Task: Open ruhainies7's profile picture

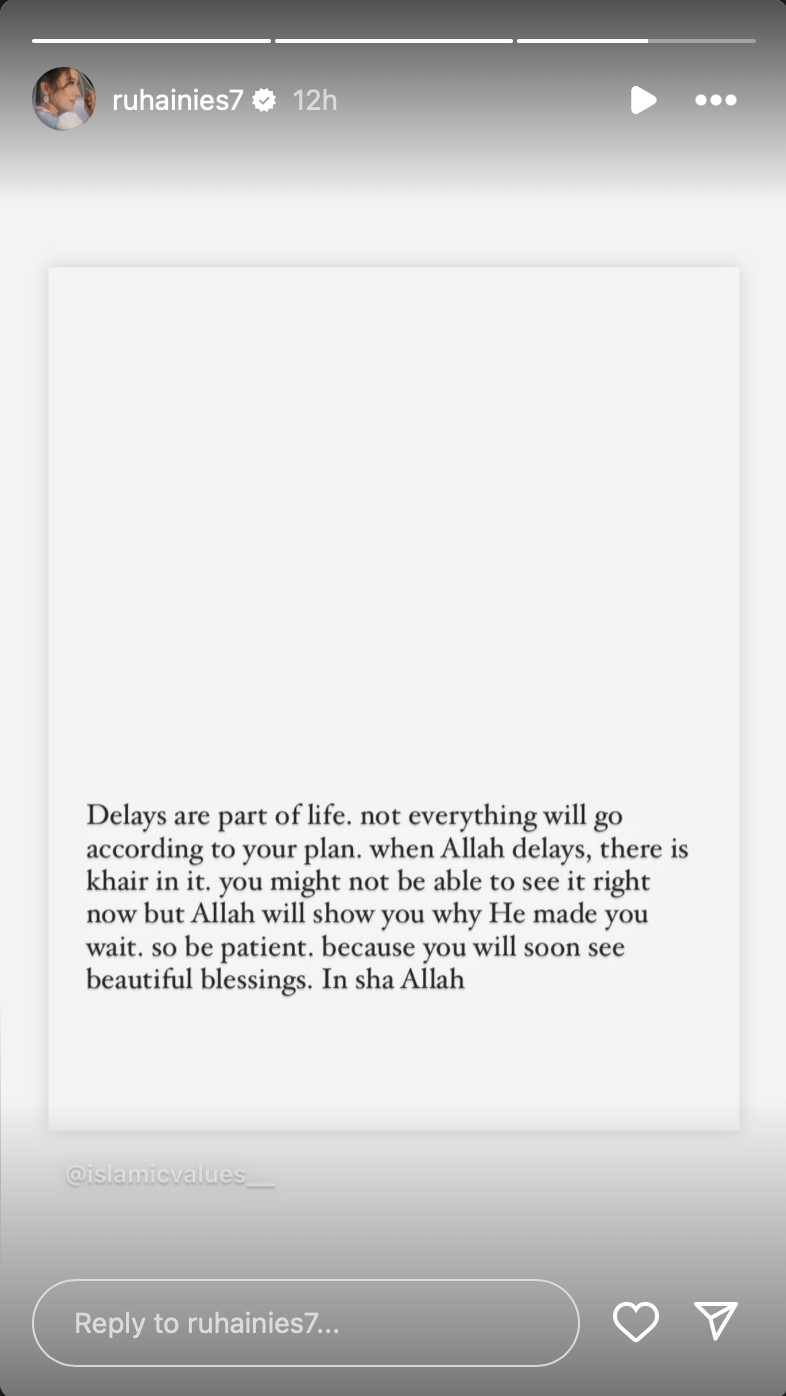Action: 64,99
